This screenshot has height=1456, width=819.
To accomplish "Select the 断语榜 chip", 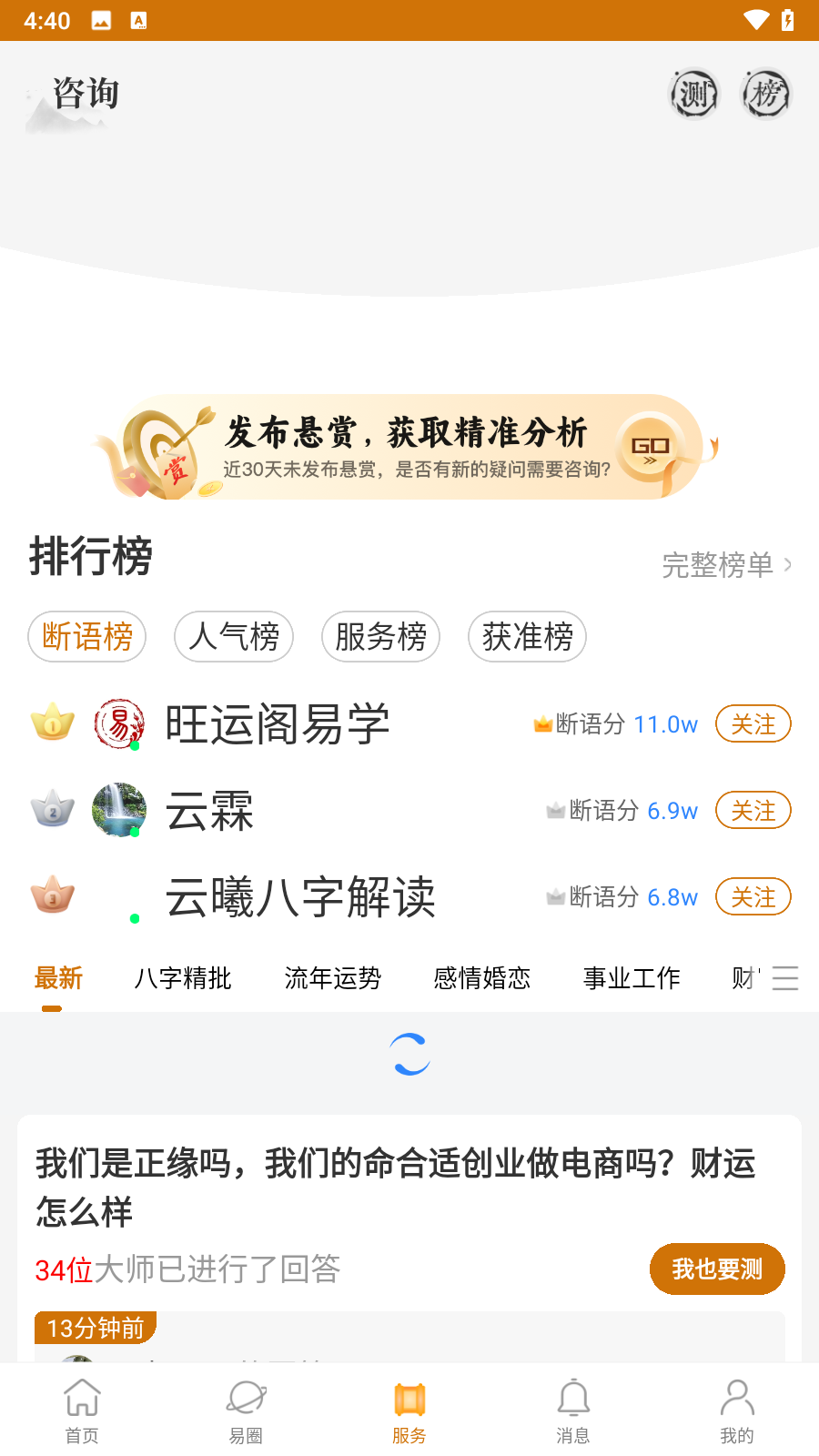I will point(87,636).
